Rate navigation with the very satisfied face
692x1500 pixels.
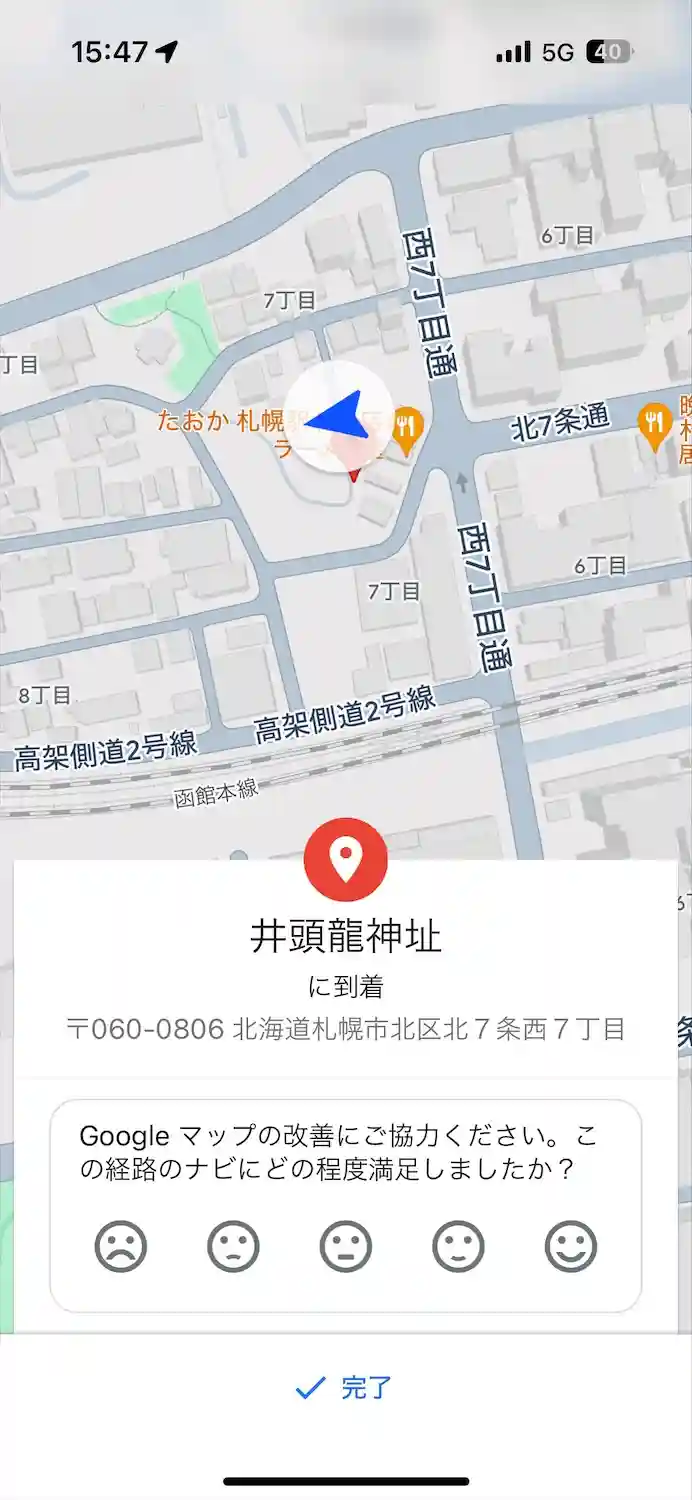click(x=571, y=1247)
